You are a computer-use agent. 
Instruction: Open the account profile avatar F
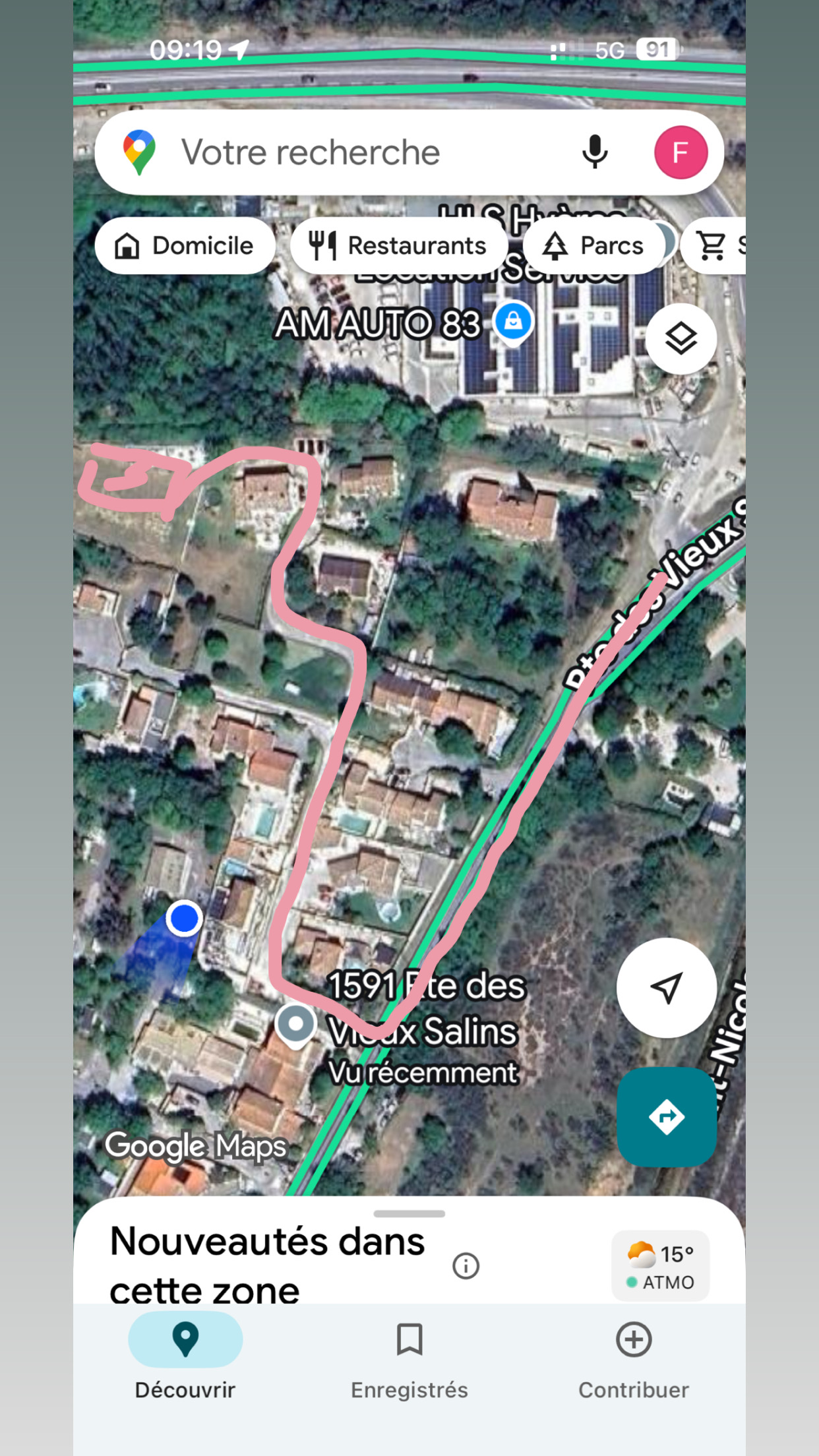pyautogui.click(x=681, y=152)
